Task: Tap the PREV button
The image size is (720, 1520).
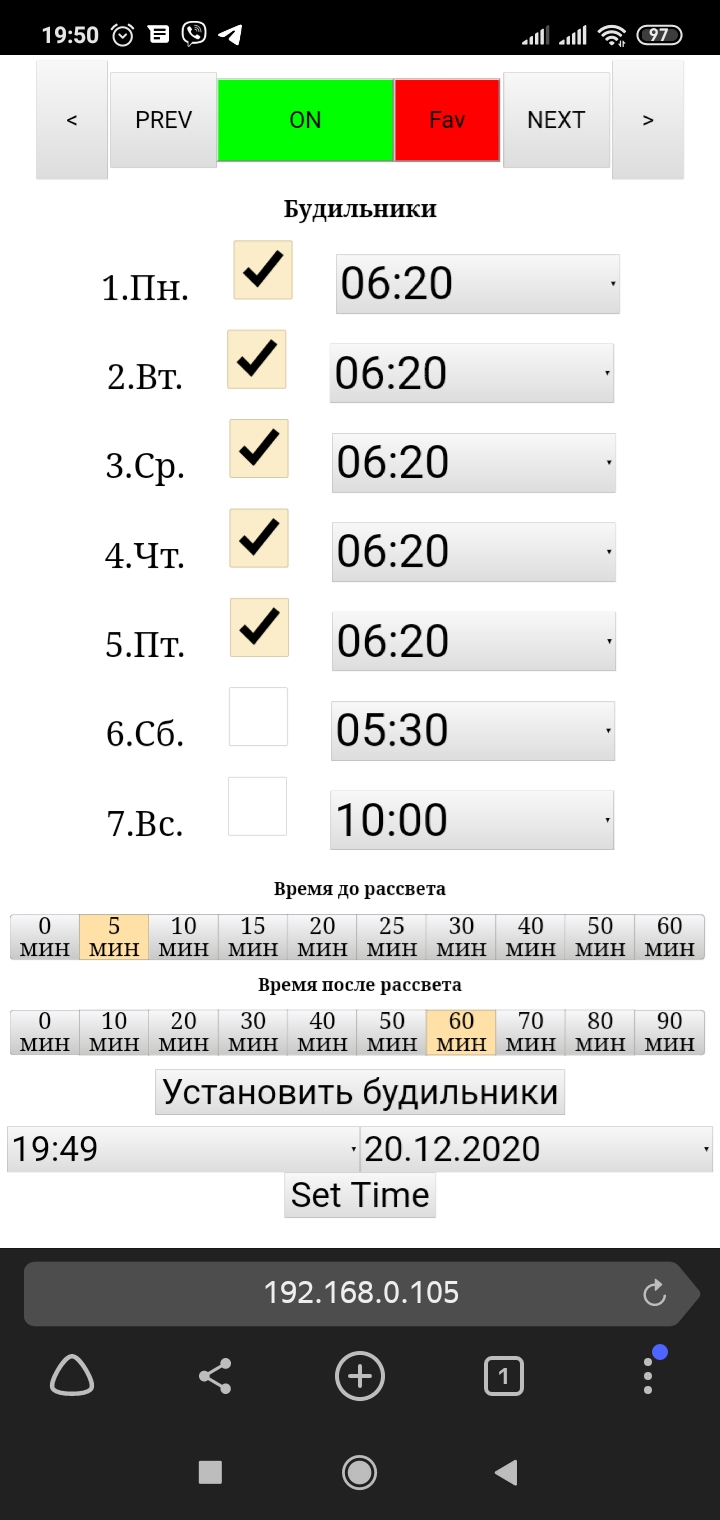Action: 163,120
